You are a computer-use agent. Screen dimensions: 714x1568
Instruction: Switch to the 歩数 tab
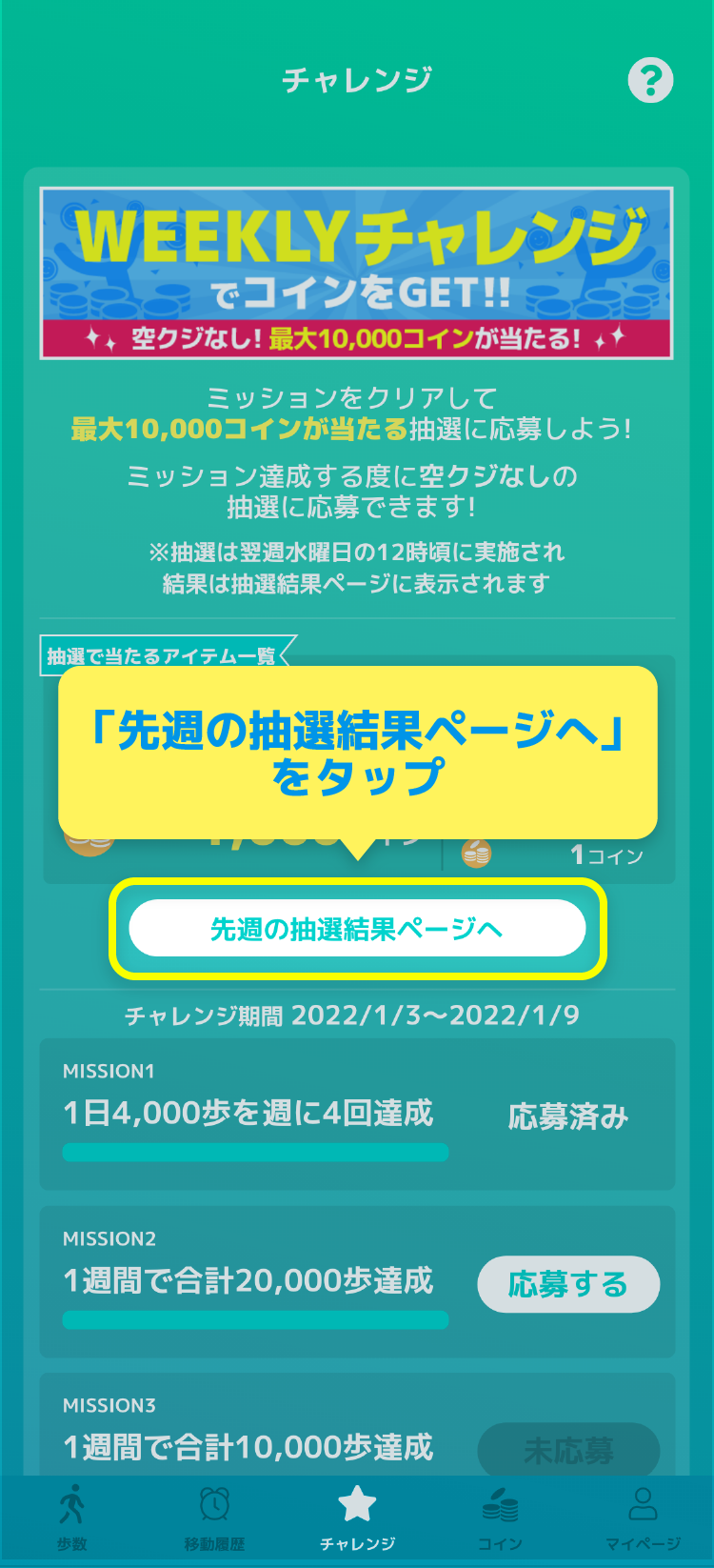pos(71,1518)
